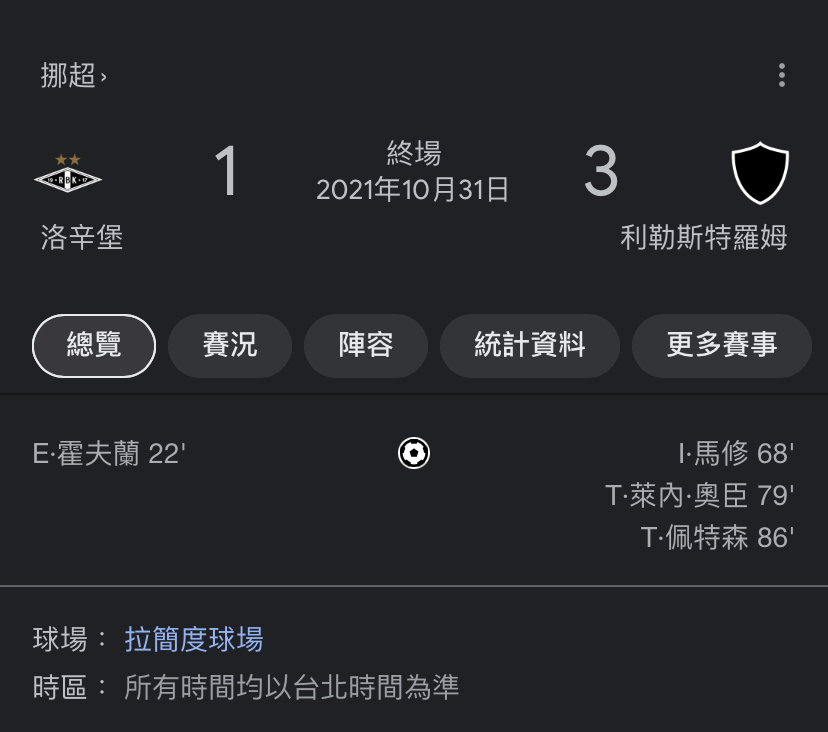
Task: Open the three-dot overflow menu
Action: pos(781,75)
